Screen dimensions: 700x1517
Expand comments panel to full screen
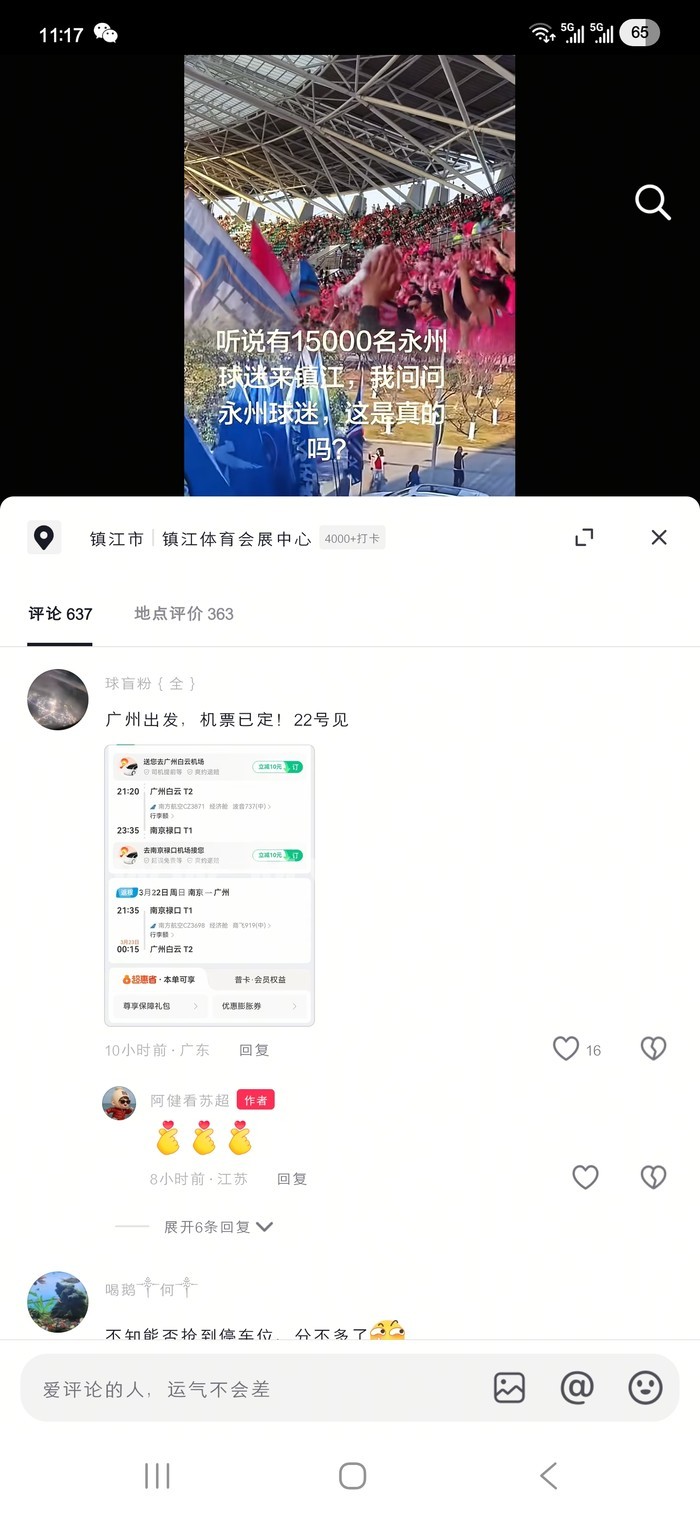(x=584, y=538)
